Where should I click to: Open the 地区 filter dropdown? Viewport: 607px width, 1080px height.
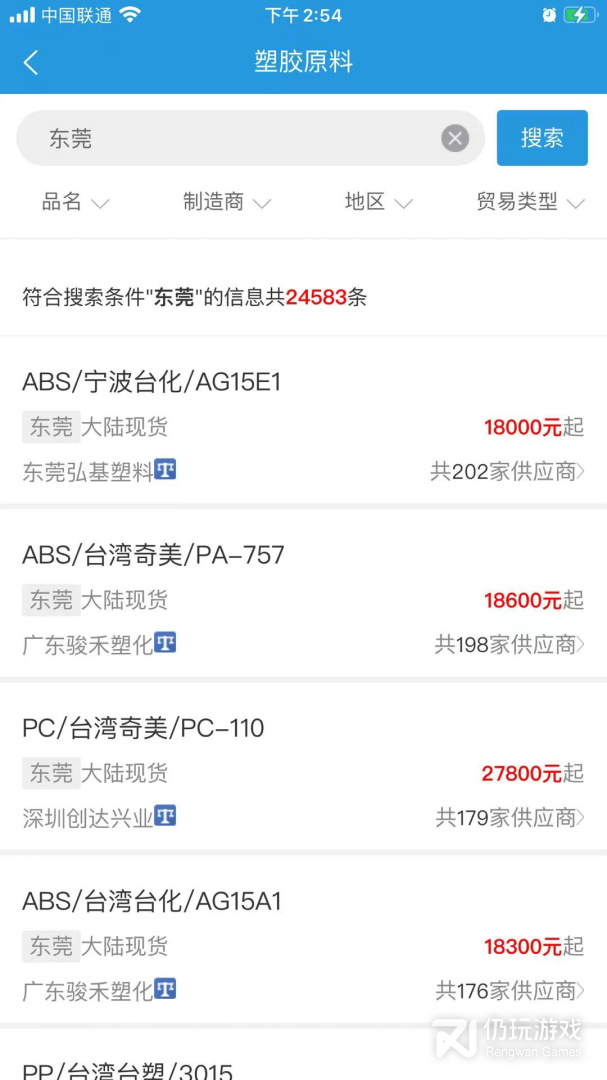click(378, 202)
